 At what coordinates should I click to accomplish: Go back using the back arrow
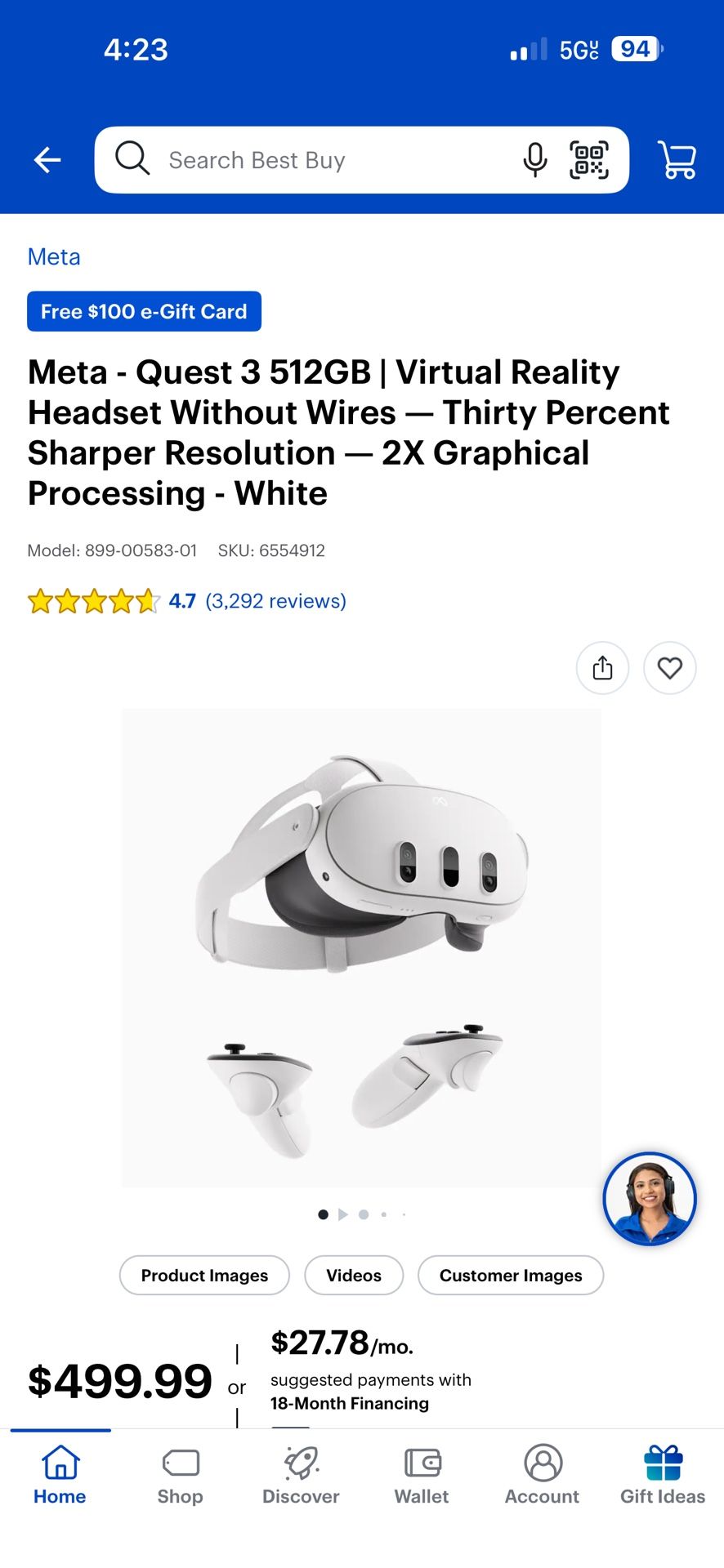click(x=47, y=160)
